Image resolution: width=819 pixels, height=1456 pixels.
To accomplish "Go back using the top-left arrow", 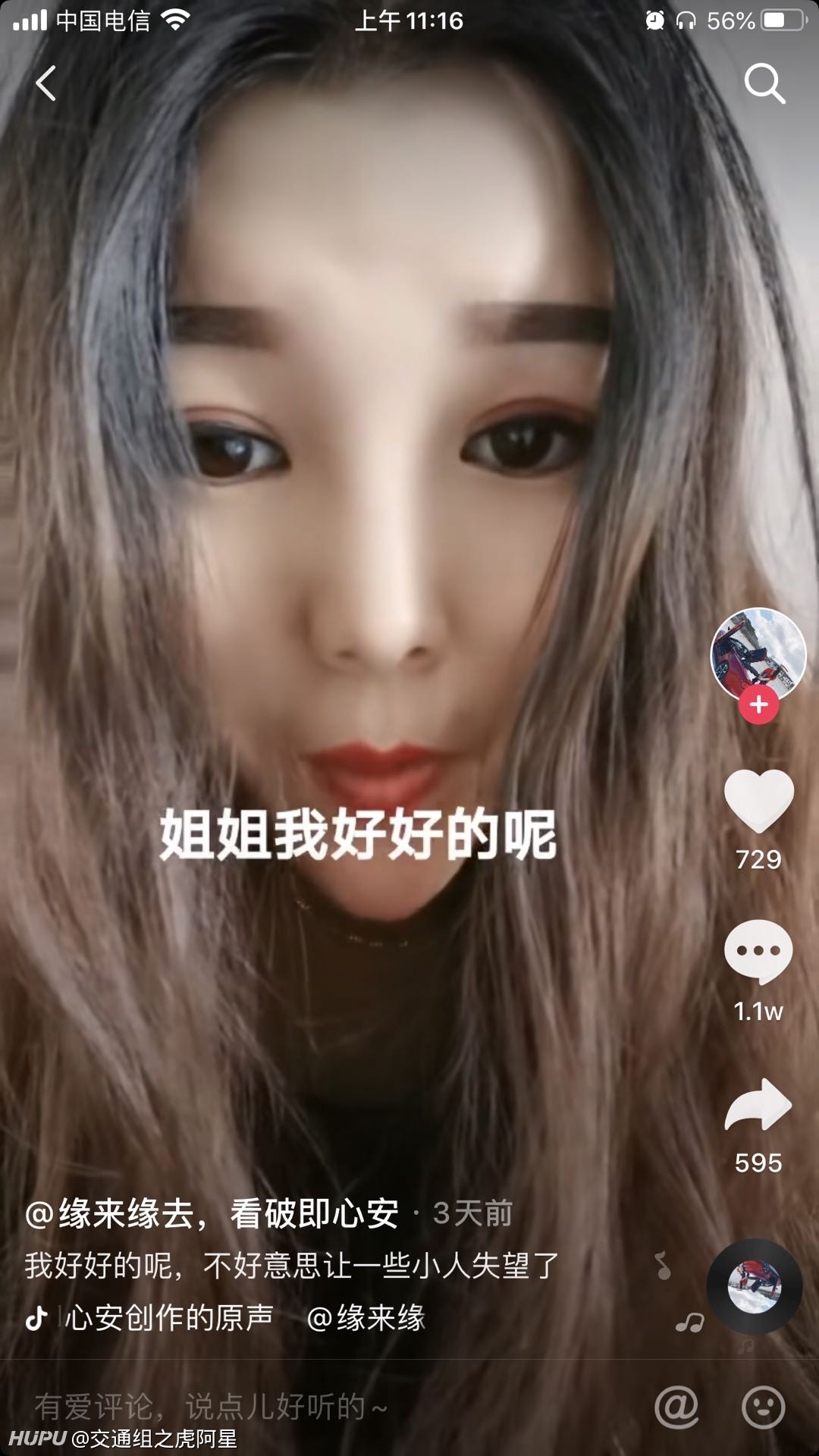I will (x=46, y=83).
